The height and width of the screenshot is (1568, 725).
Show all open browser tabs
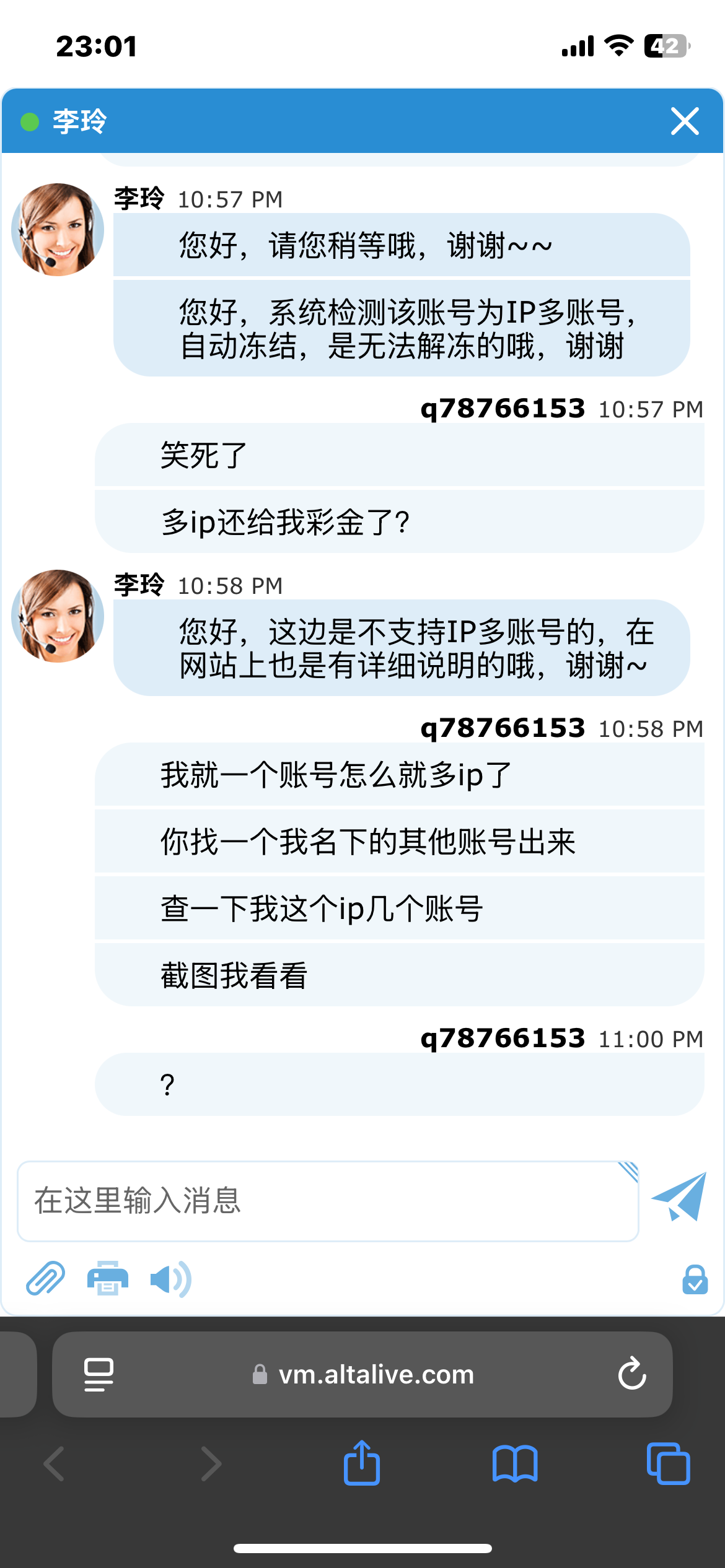tap(668, 1463)
